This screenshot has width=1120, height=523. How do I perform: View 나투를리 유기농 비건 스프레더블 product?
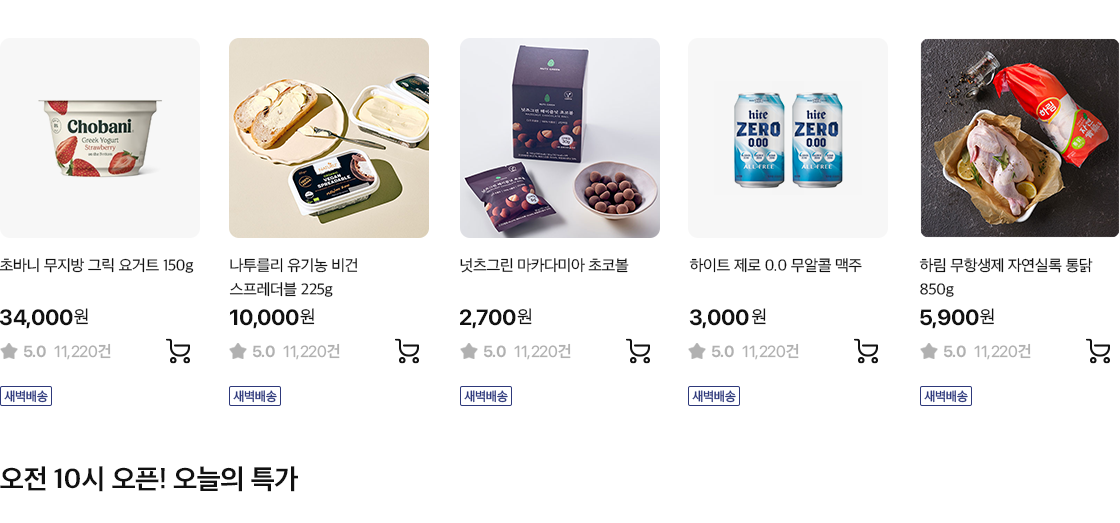point(329,138)
